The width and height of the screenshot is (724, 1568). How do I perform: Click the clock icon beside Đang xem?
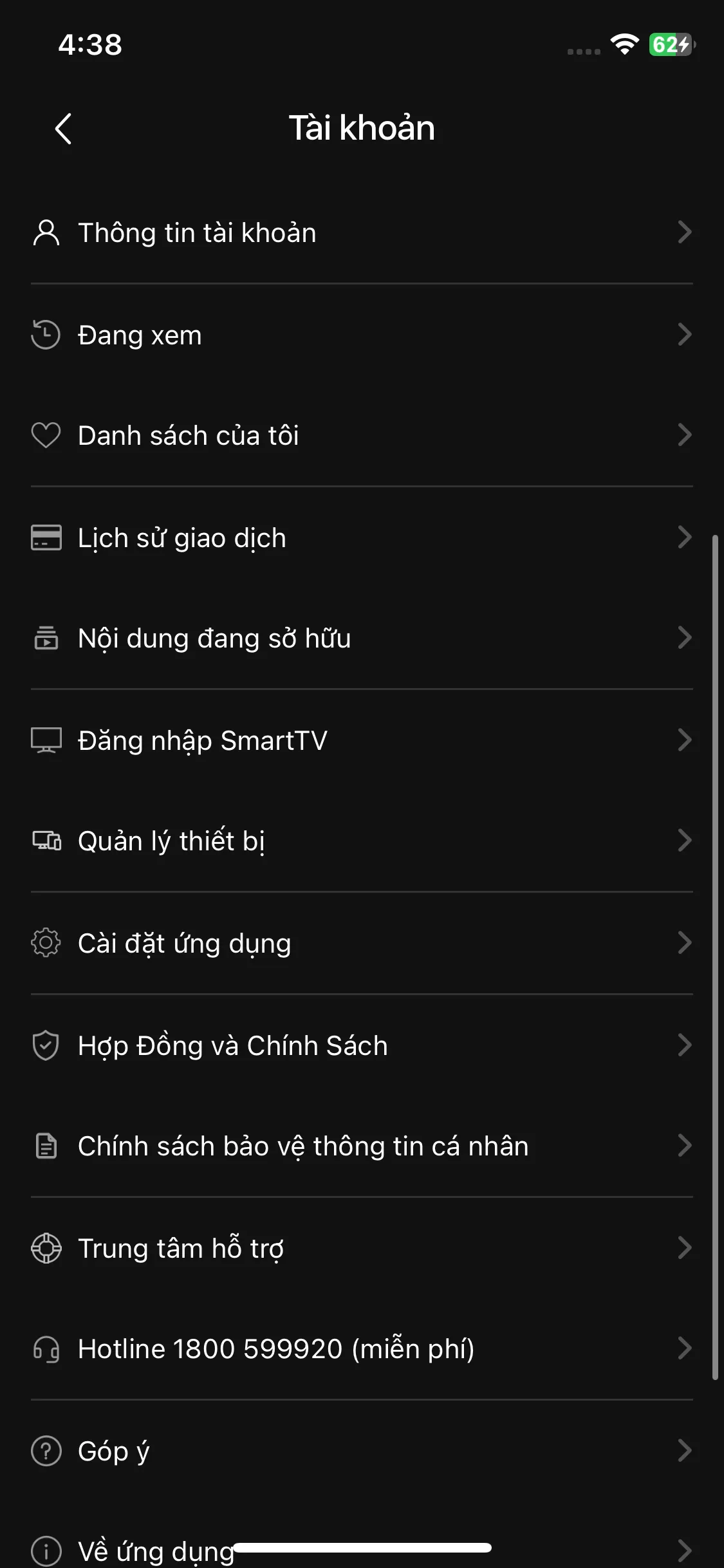tap(46, 335)
